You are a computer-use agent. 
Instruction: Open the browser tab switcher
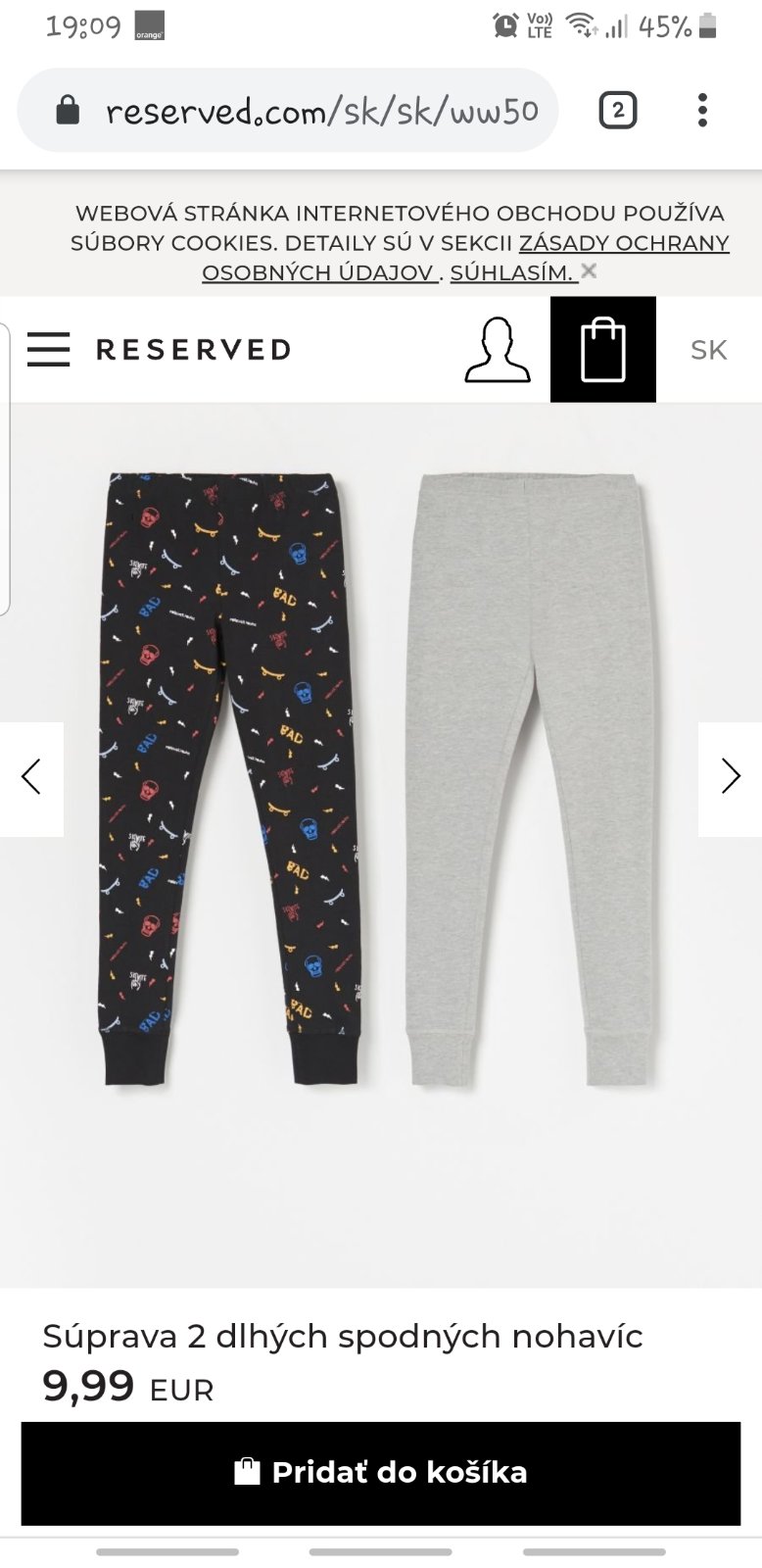[x=617, y=111]
